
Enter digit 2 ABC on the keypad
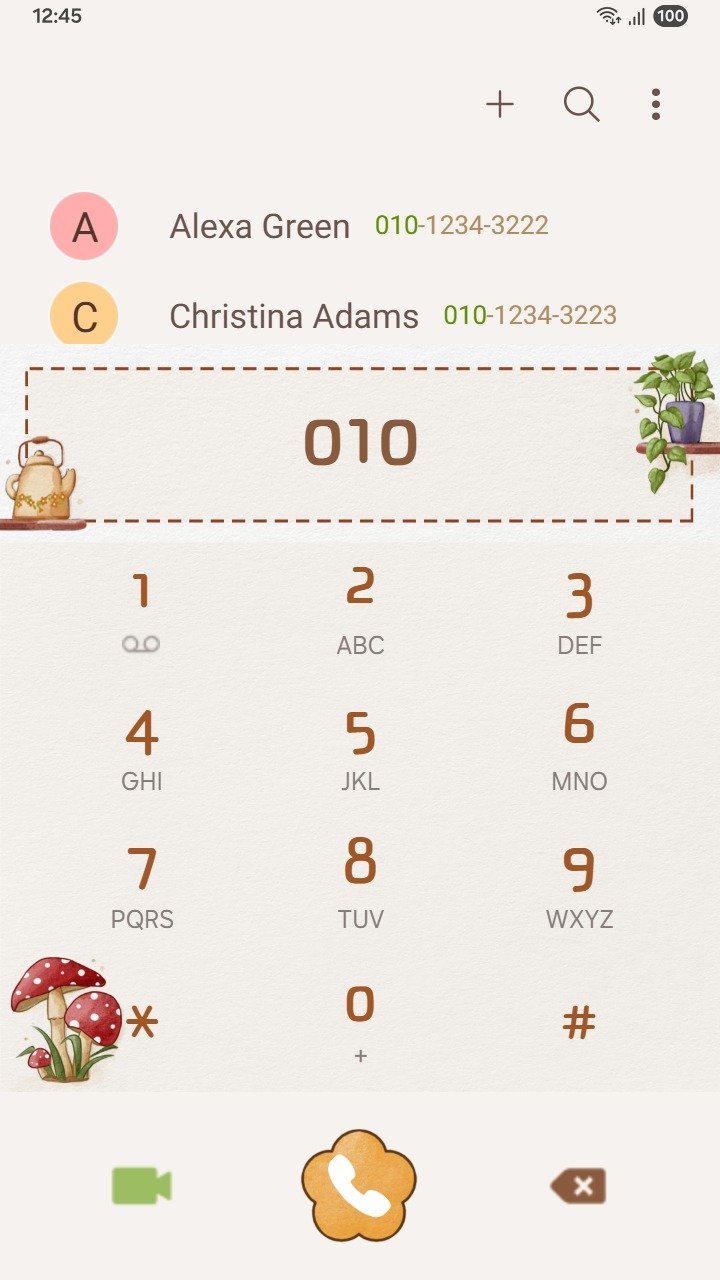coord(360,607)
